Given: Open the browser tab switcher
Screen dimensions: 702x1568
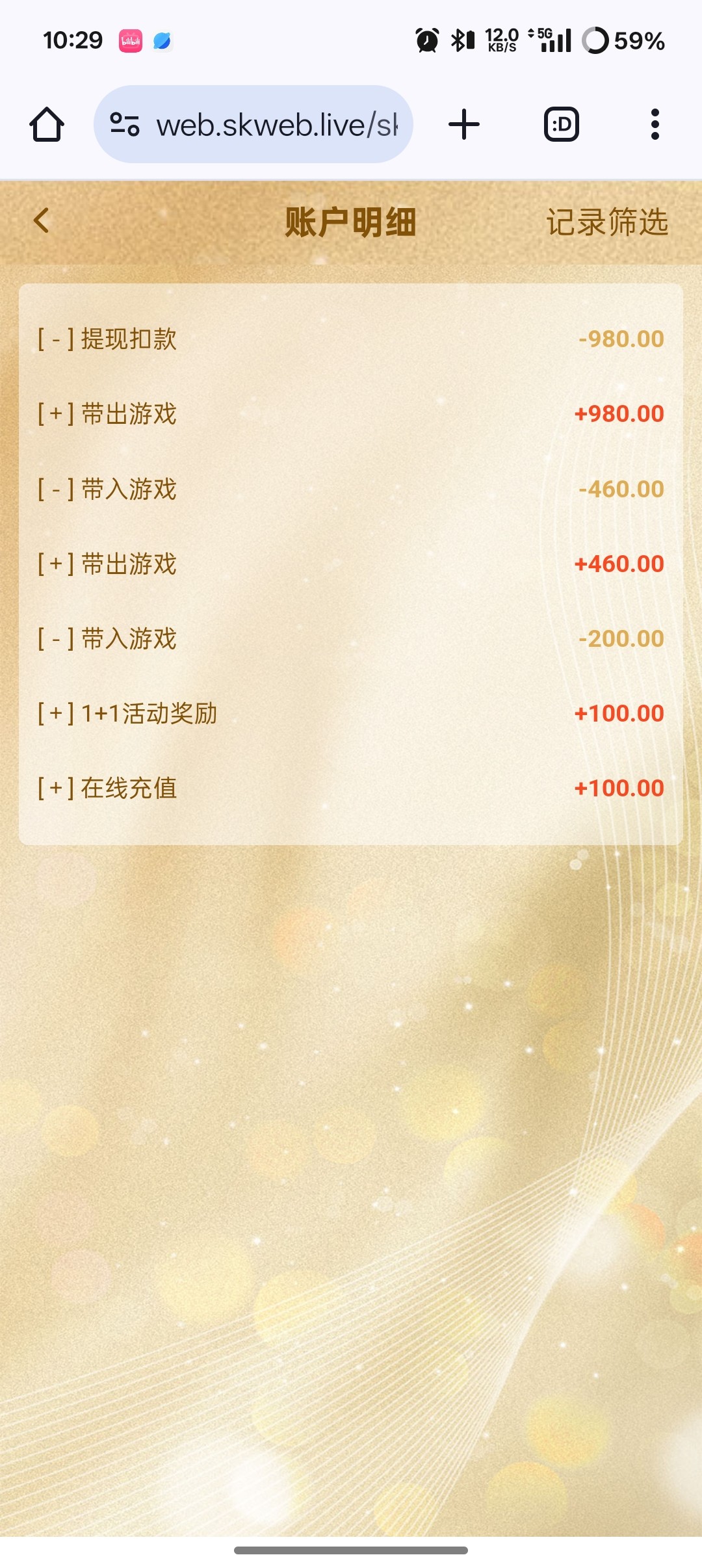Looking at the screenshot, I should click(561, 124).
